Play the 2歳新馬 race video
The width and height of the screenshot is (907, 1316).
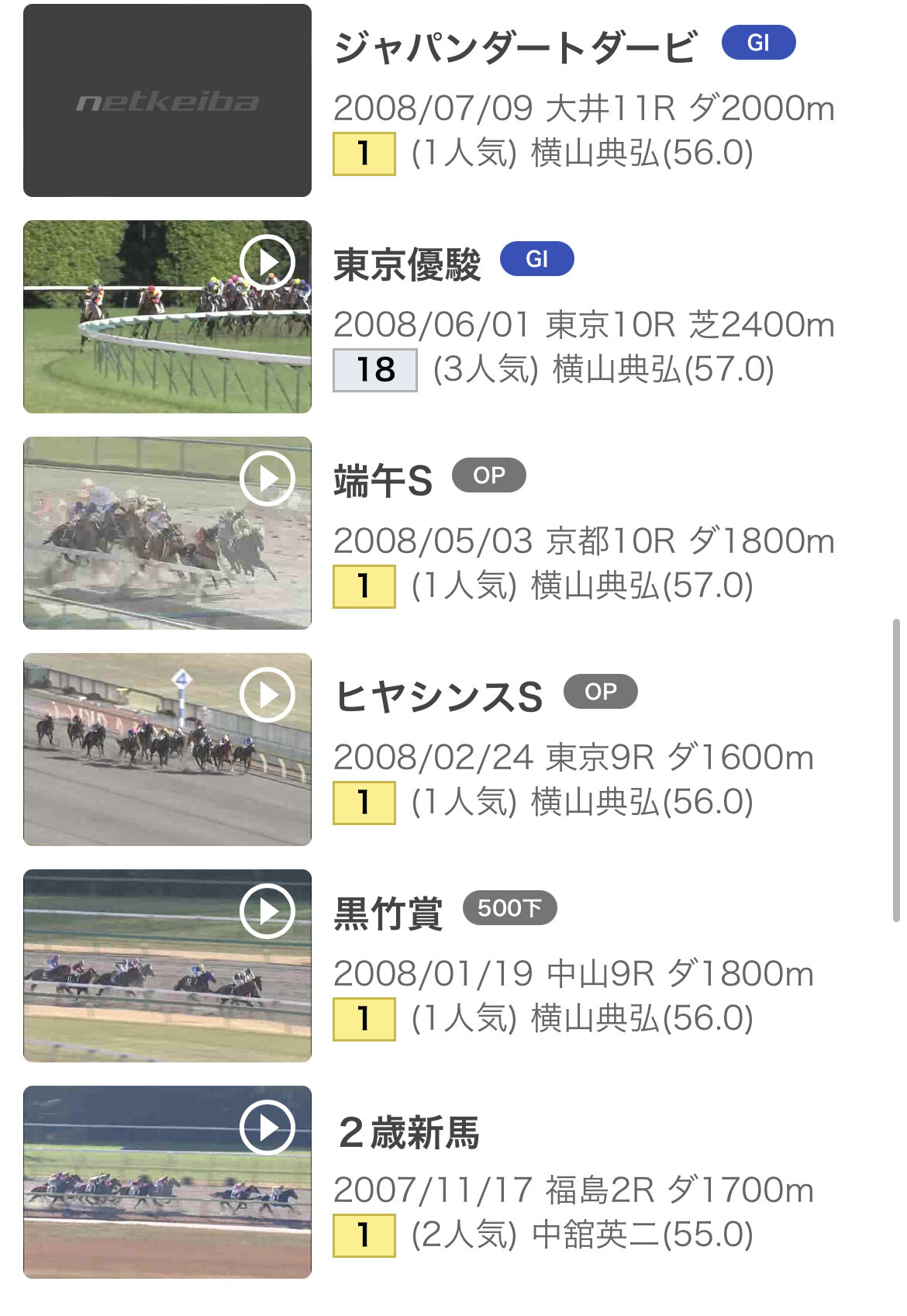[267, 1128]
